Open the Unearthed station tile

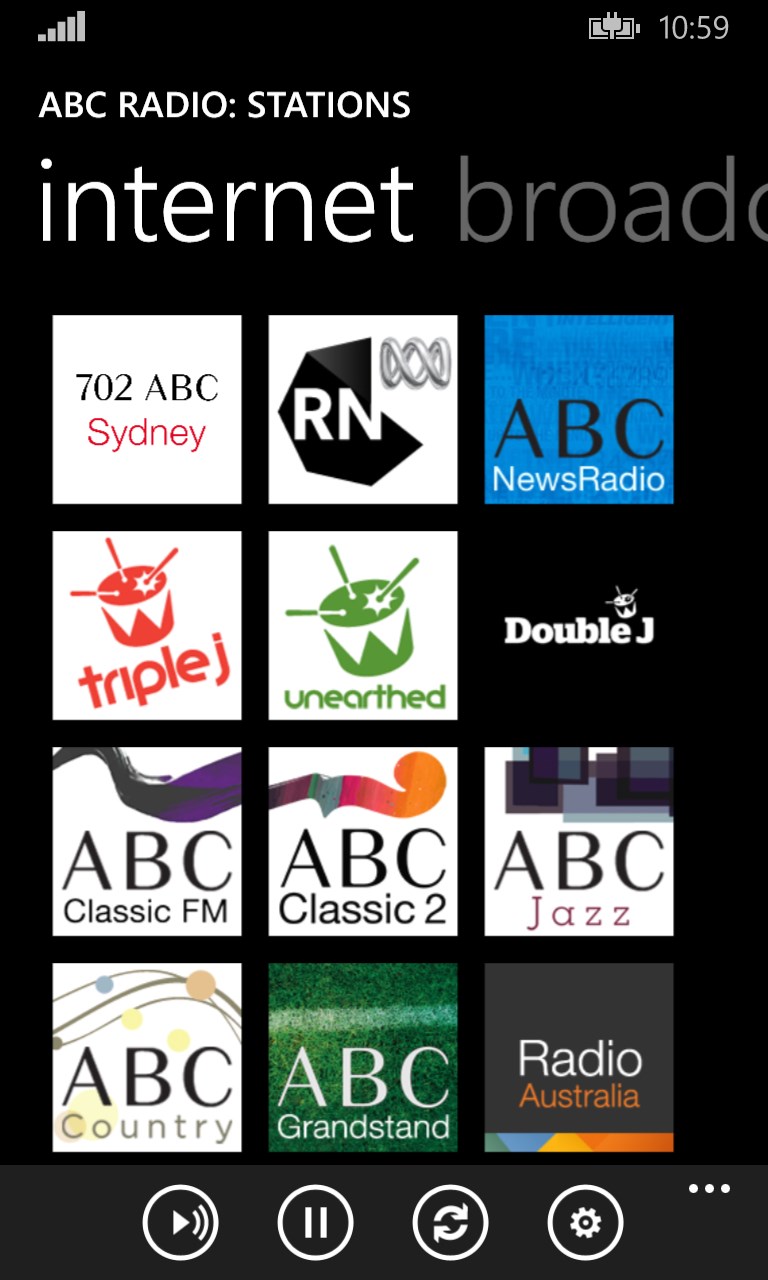click(x=363, y=625)
